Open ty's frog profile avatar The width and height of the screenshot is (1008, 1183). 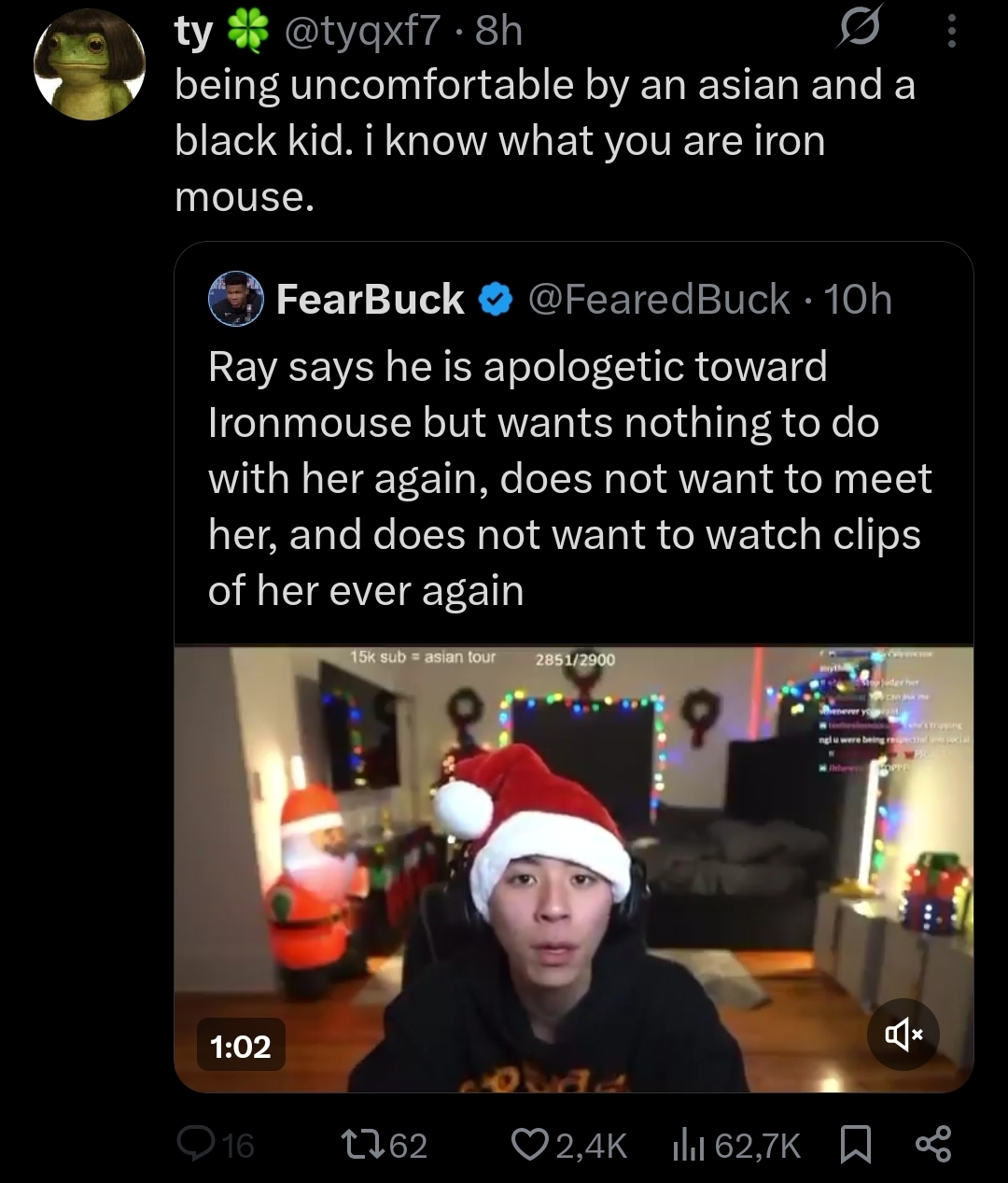point(91,65)
